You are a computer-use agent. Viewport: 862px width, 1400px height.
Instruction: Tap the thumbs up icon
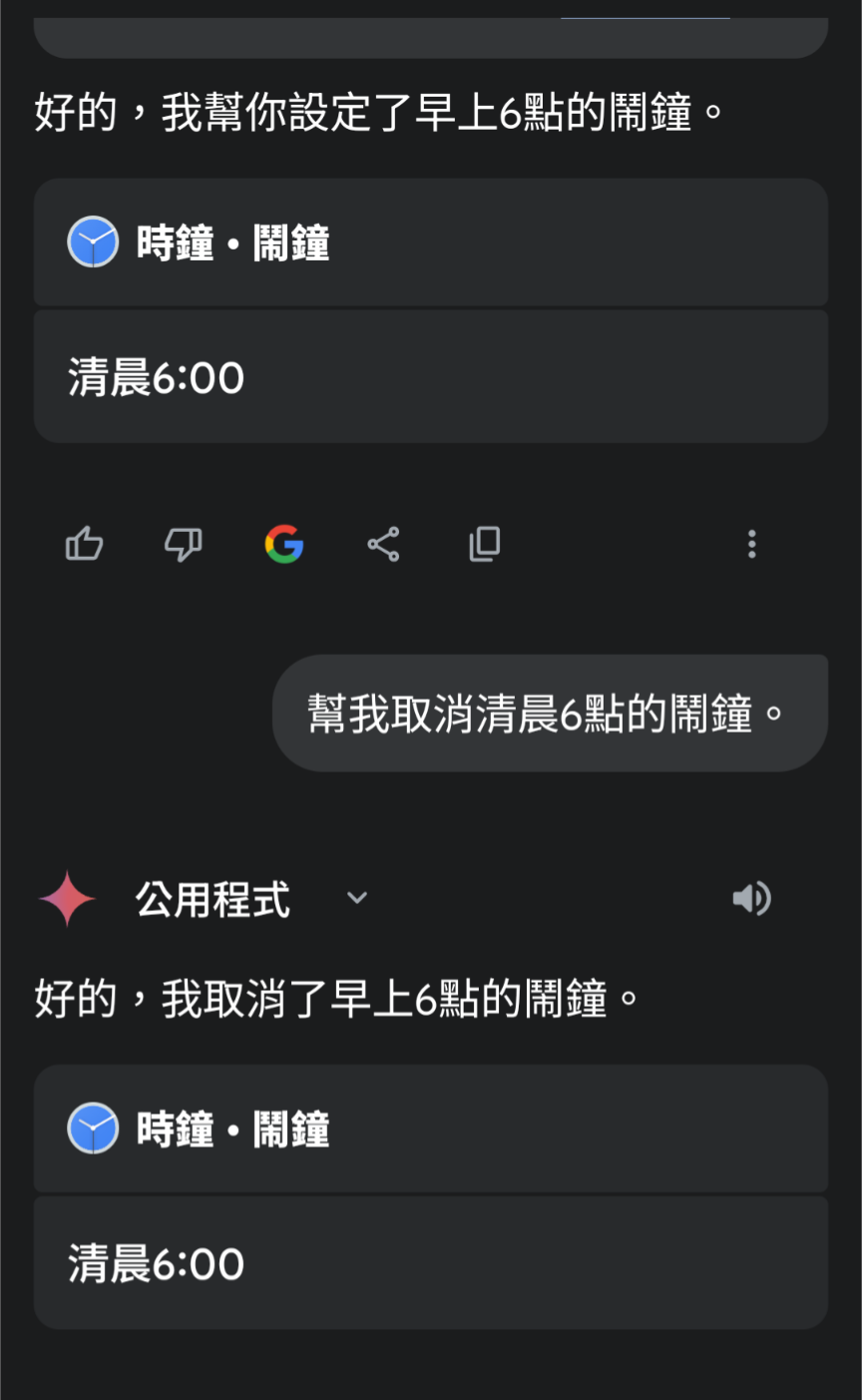pyautogui.click(x=85, y=544)
